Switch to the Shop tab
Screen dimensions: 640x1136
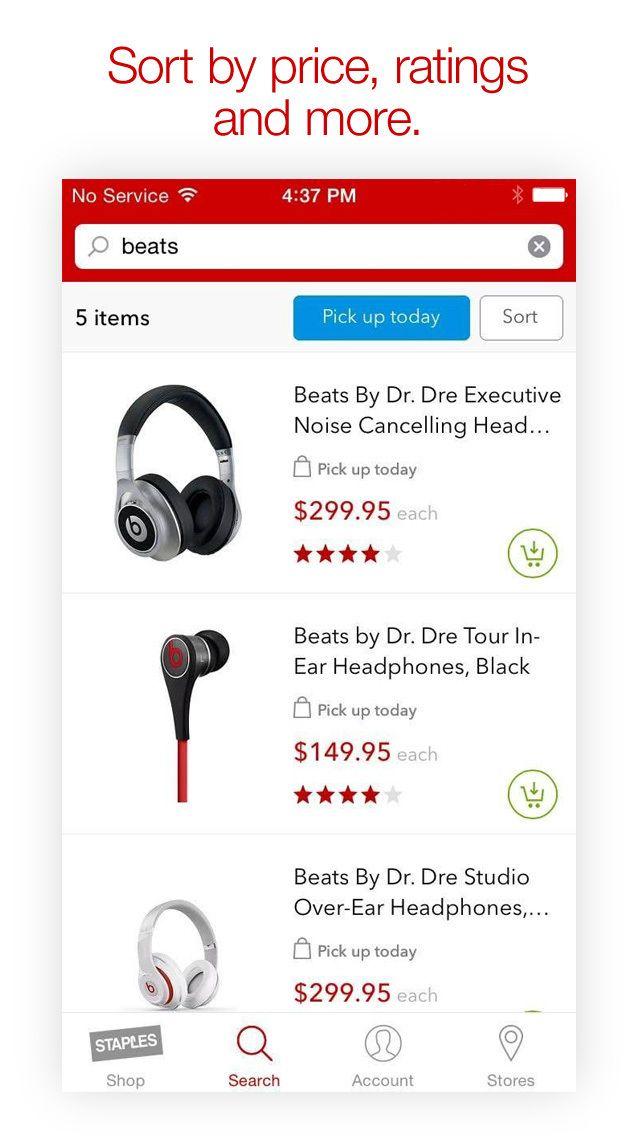[x=126, y=1055]
